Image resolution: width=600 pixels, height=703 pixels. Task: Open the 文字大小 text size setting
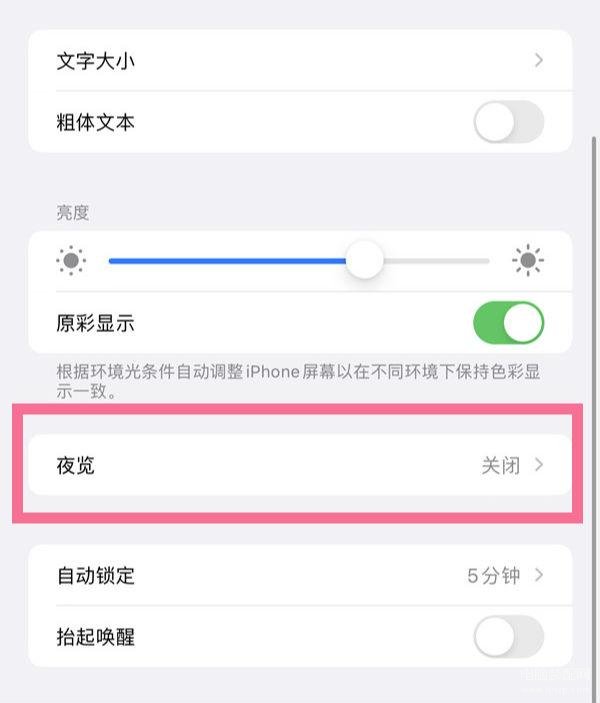click(x=300, y=60)
